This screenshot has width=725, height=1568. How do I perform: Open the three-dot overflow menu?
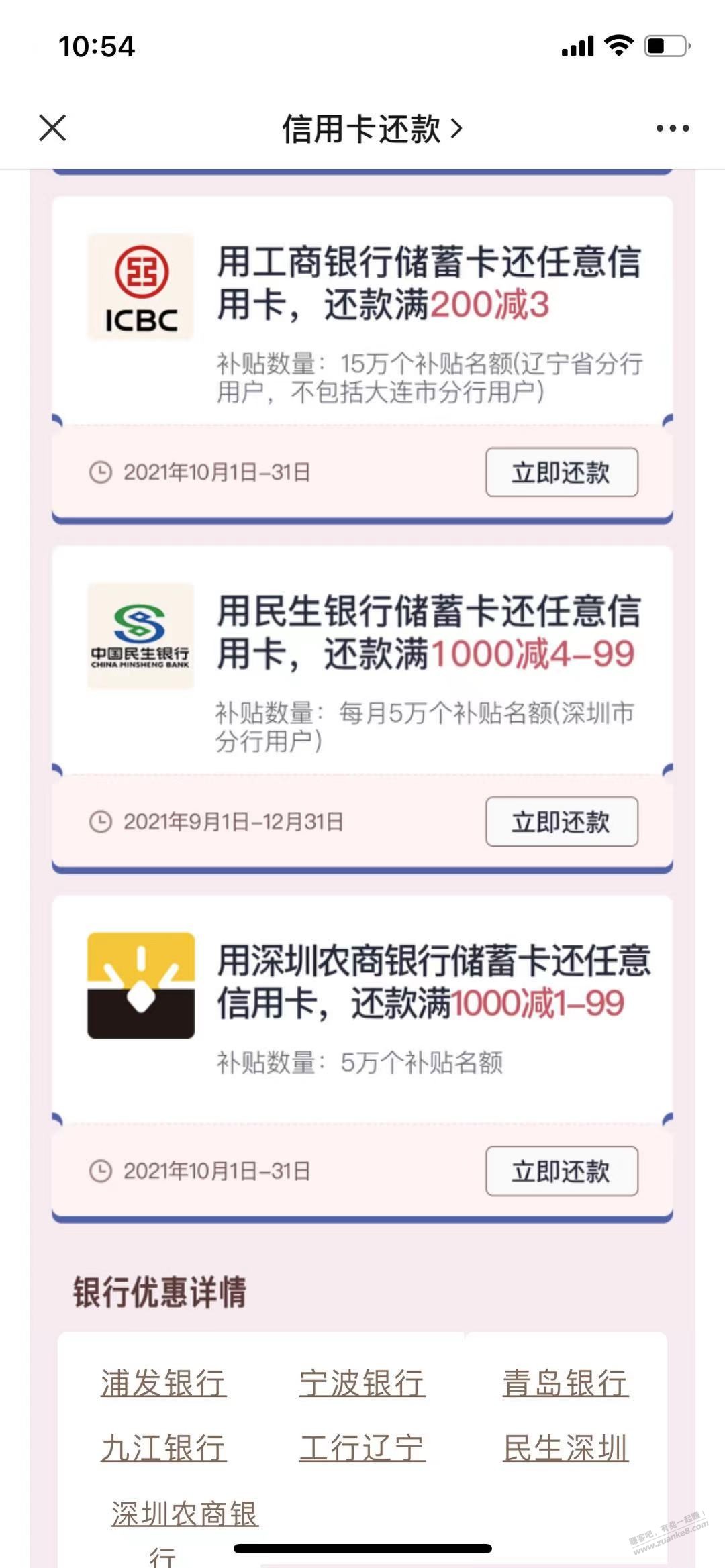click(x=673, y=128)
